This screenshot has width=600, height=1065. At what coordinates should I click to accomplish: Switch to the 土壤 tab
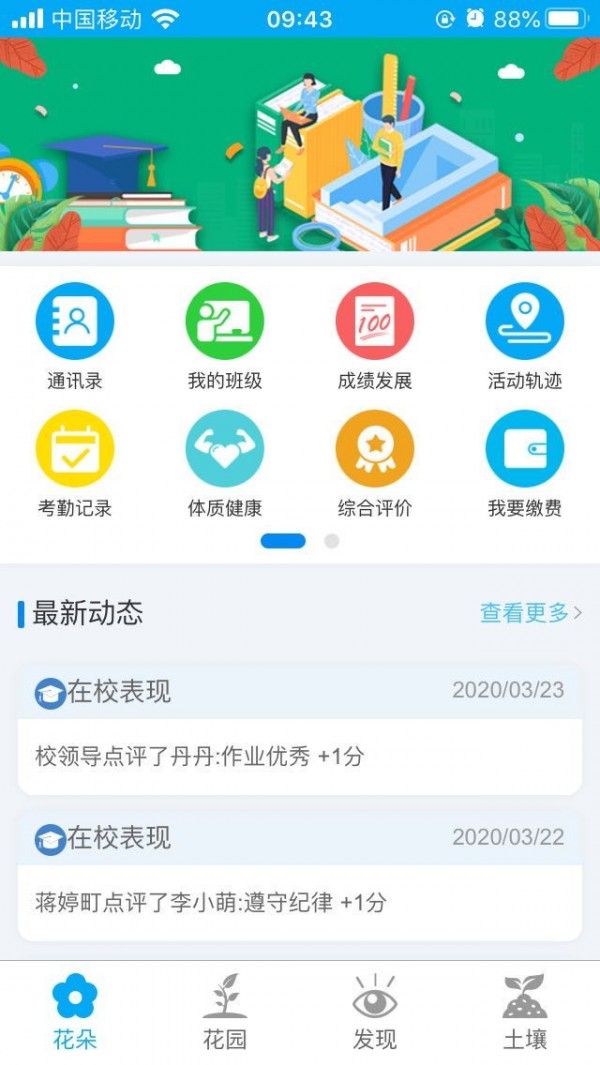525,1010
